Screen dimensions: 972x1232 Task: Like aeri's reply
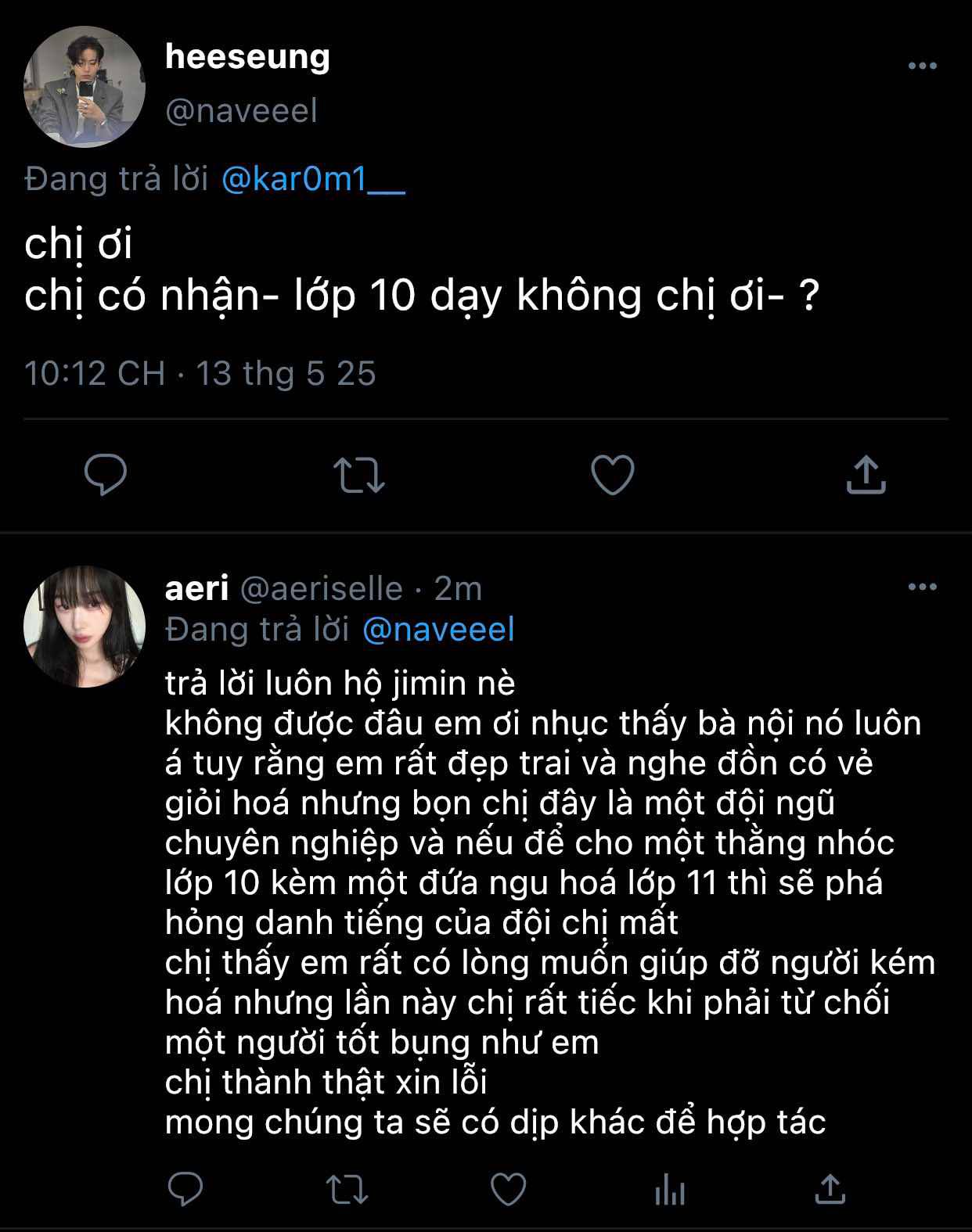508,1190
